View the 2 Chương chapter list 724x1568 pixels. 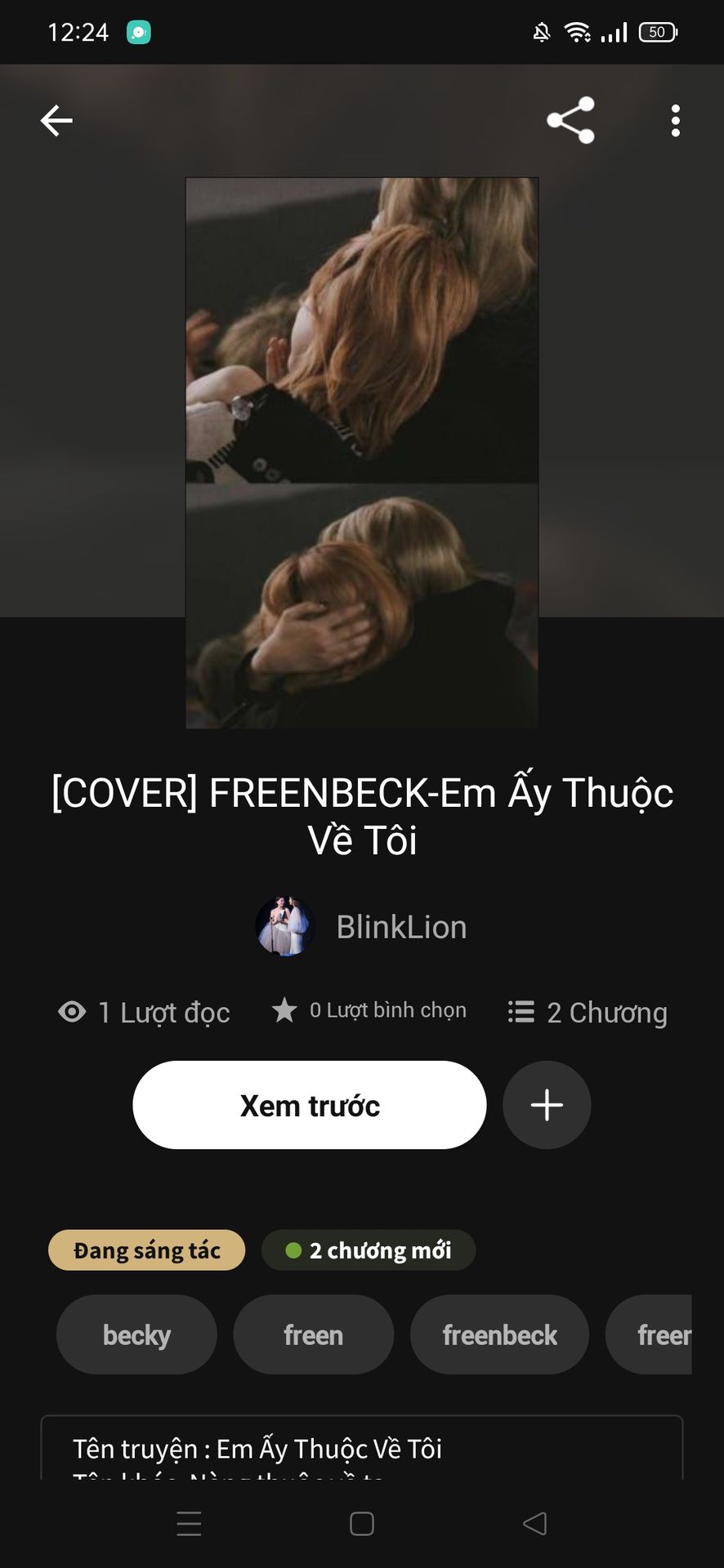pyautogui.click(x=588, y=1013)
